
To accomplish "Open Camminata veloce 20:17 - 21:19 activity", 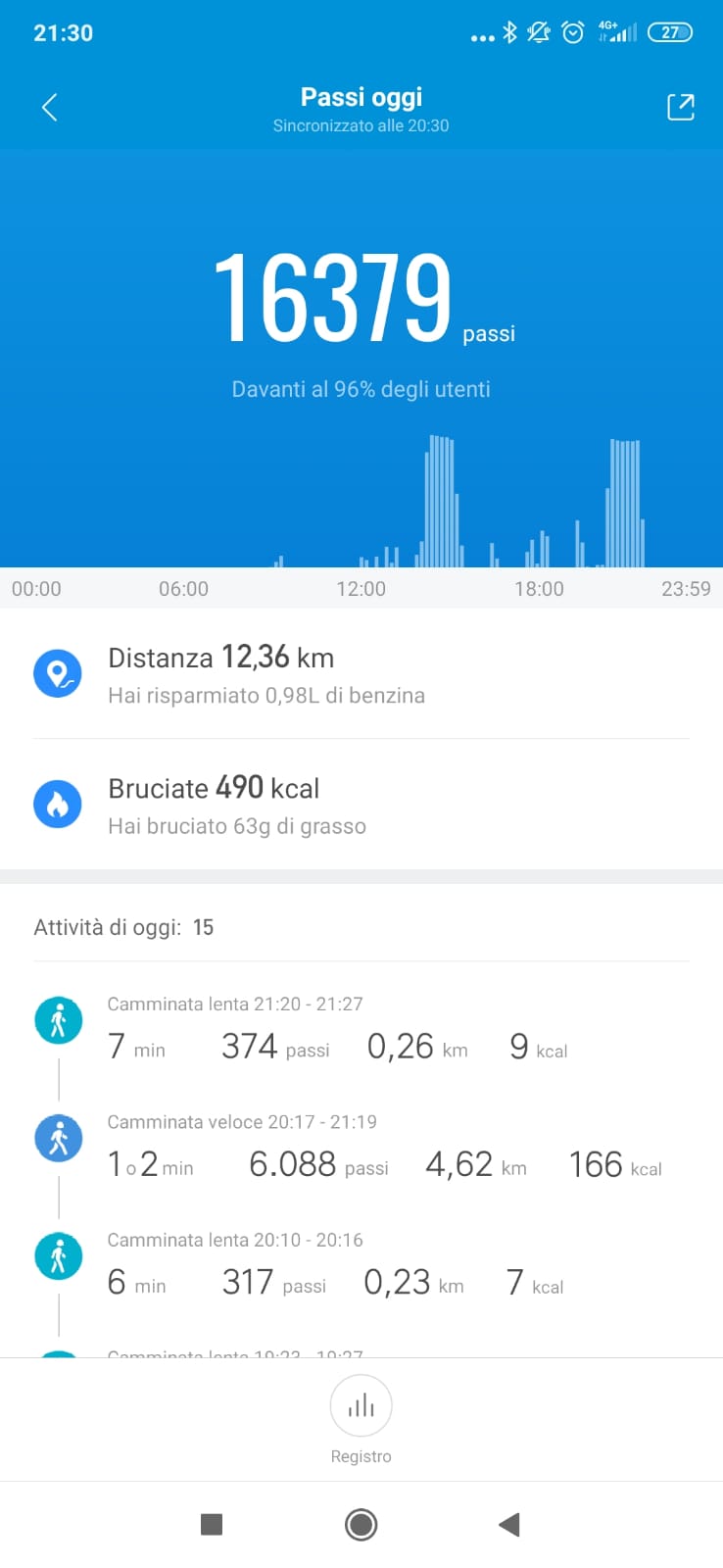I will coord(361,1146).
